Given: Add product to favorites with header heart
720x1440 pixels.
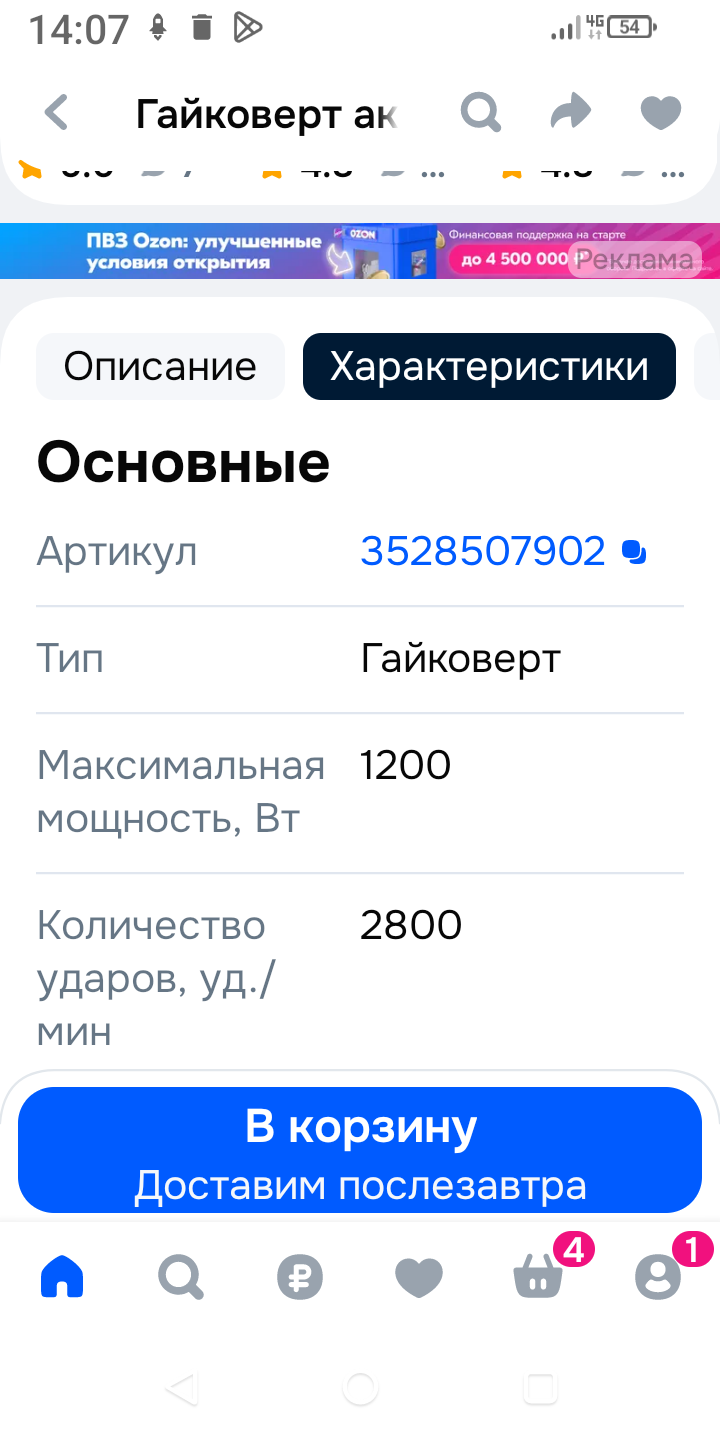Looking at the screenshot, I should pos(660,113).
